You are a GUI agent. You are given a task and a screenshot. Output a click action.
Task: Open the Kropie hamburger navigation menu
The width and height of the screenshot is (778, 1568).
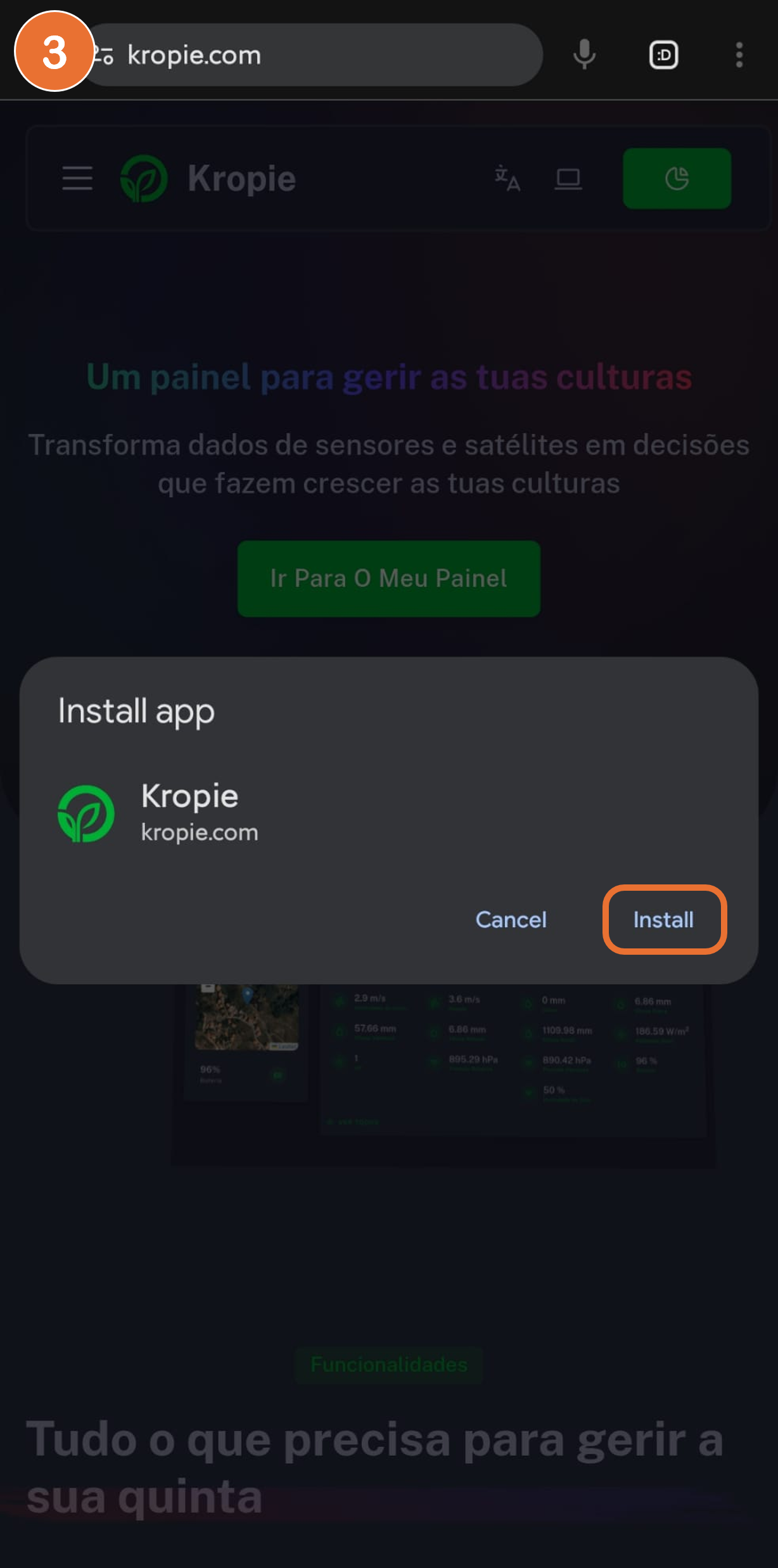(x=77, y=179)
